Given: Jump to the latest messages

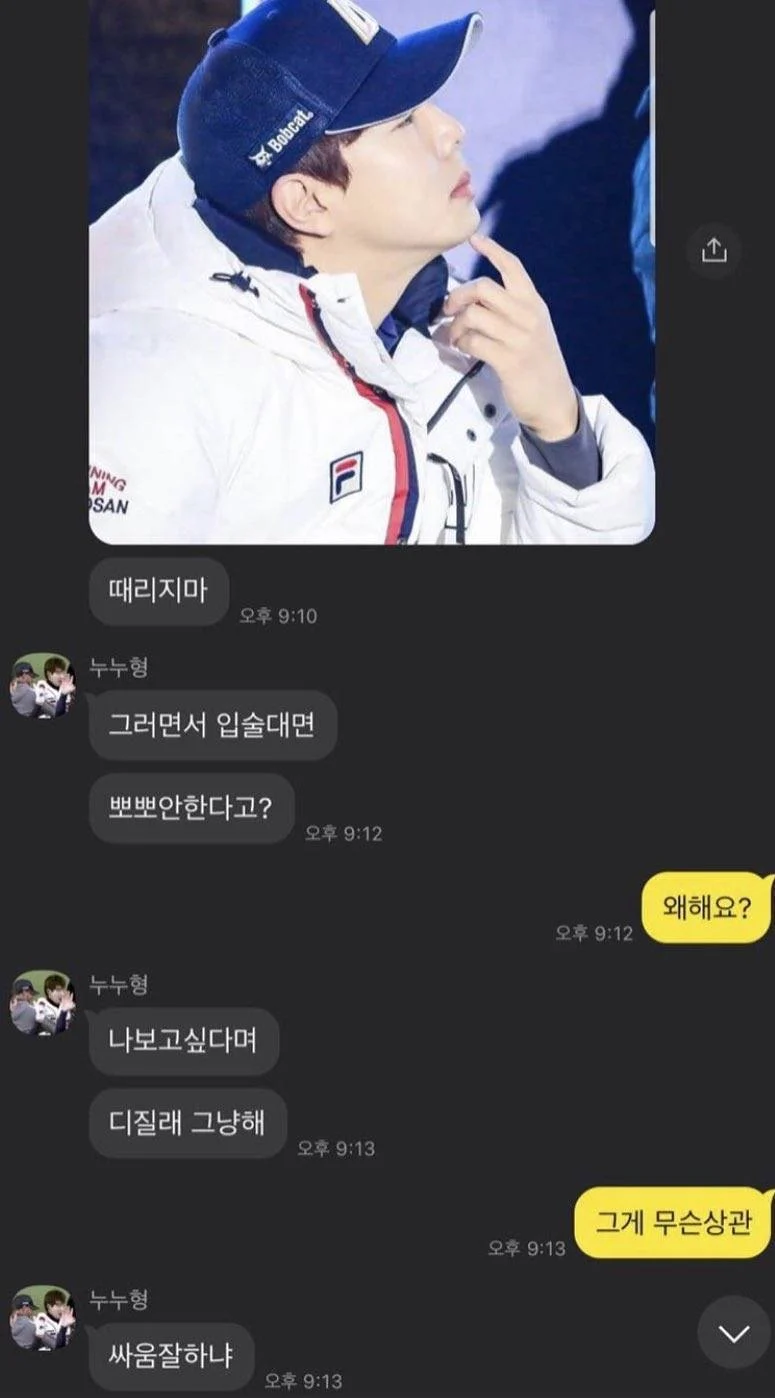Looking at the screenshot, I should 734,1332.
